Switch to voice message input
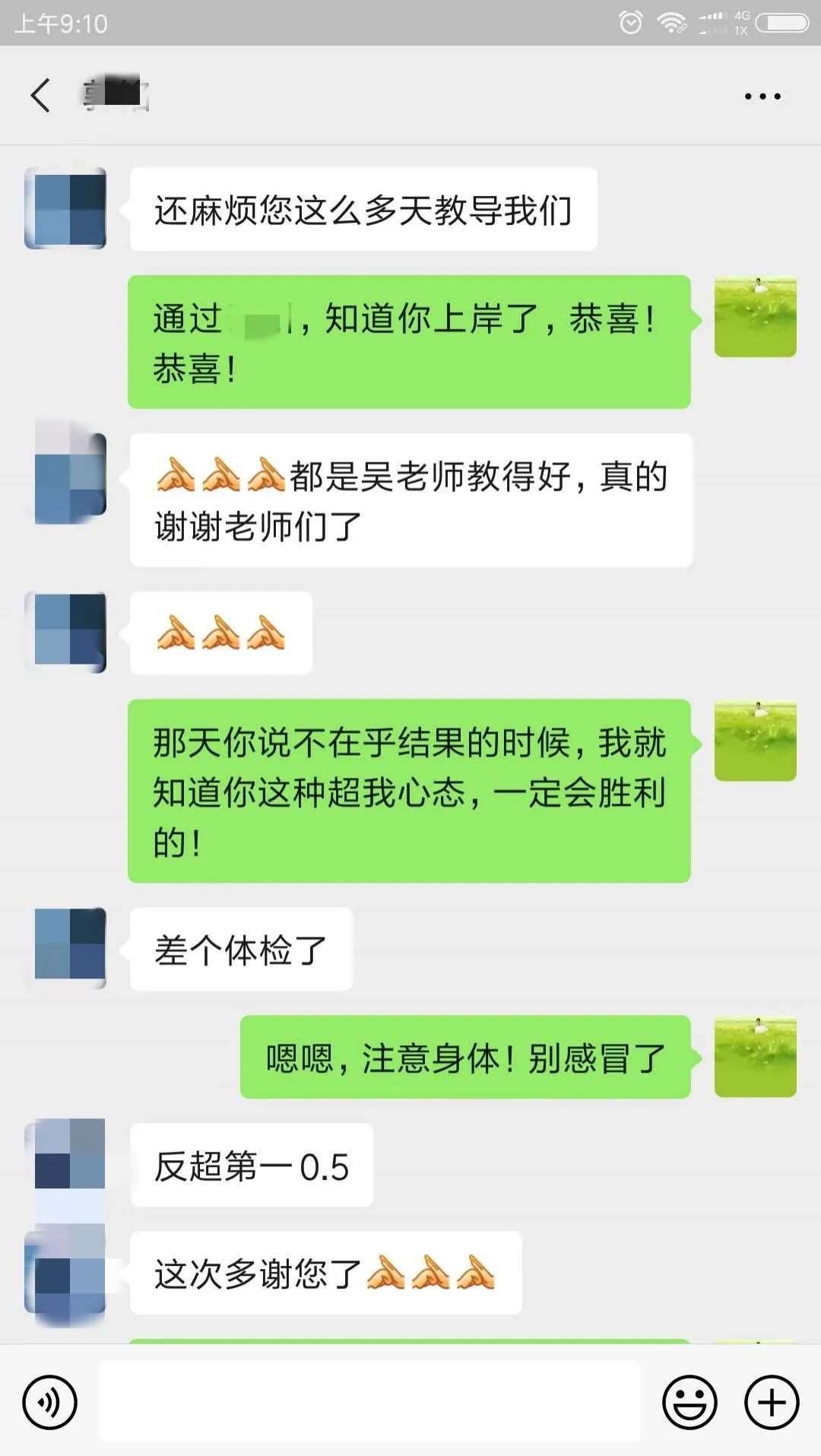The width and height of the screenshot is (821, 1456). [x=50, y=1401]
